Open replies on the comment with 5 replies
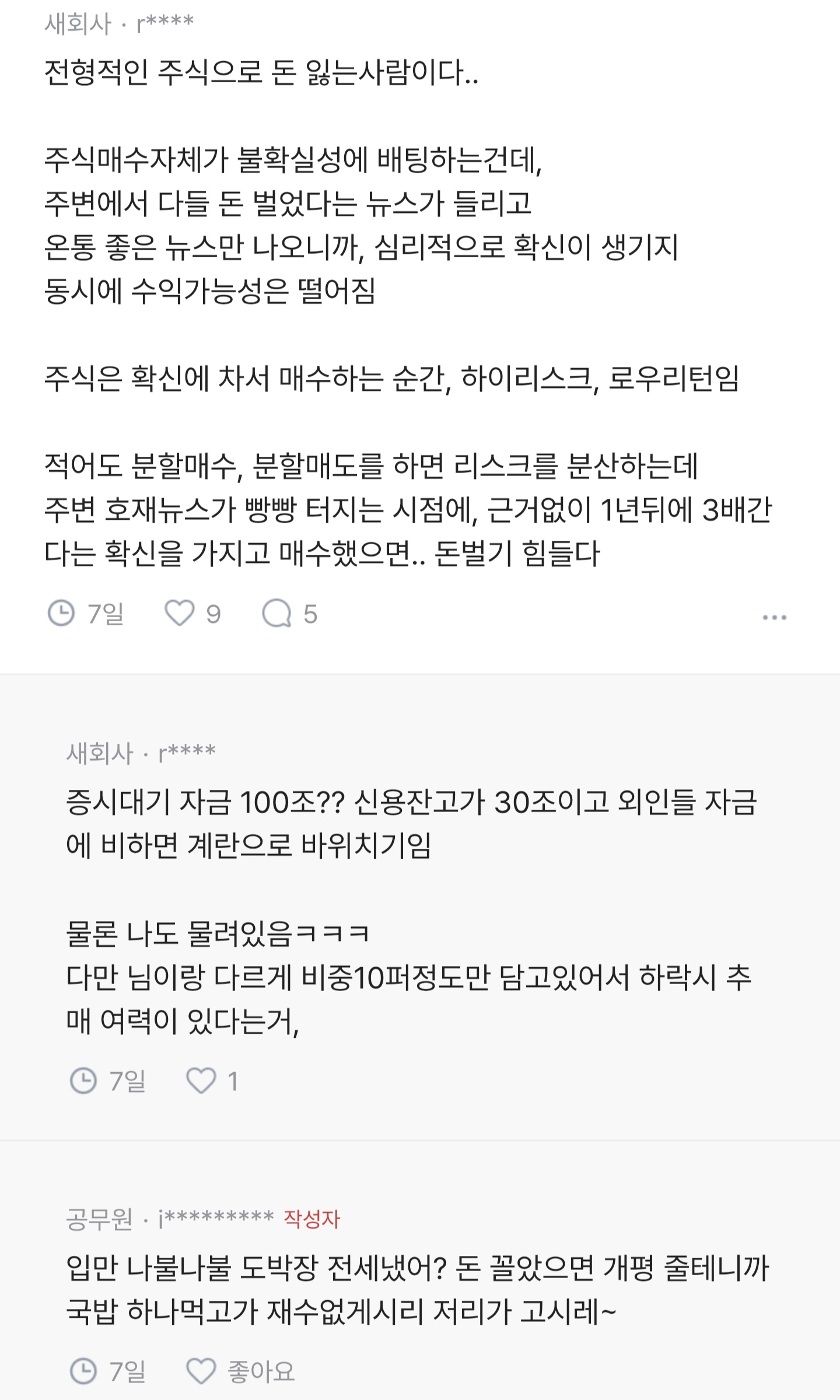The image size is (840, 1400). pos(276,614)
